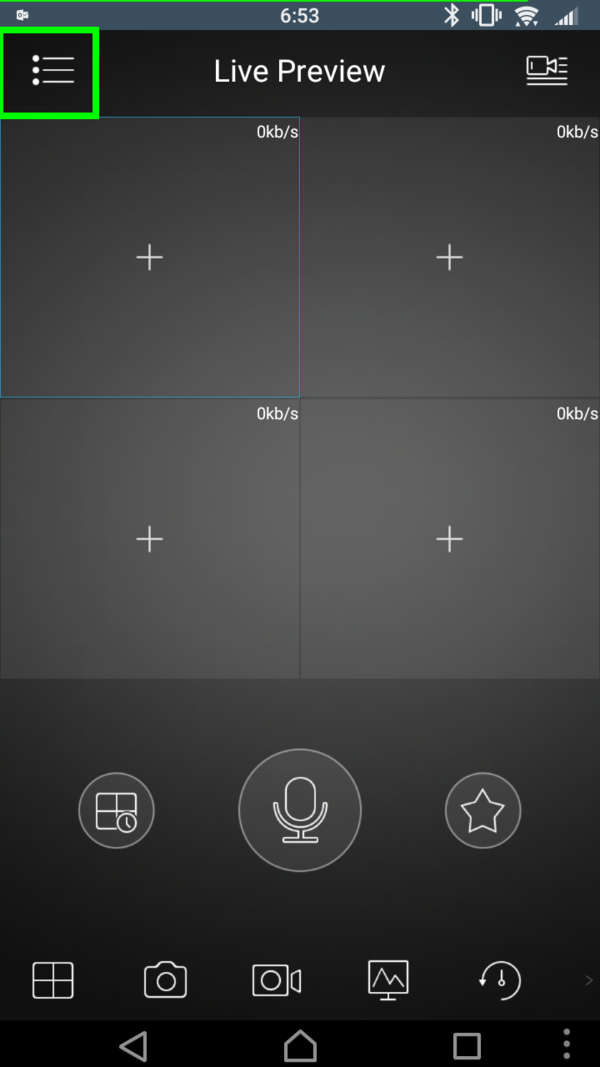The image size is (600, 1067).
Task: Take a snapshot with the camera icon
Action: [165, 980]
